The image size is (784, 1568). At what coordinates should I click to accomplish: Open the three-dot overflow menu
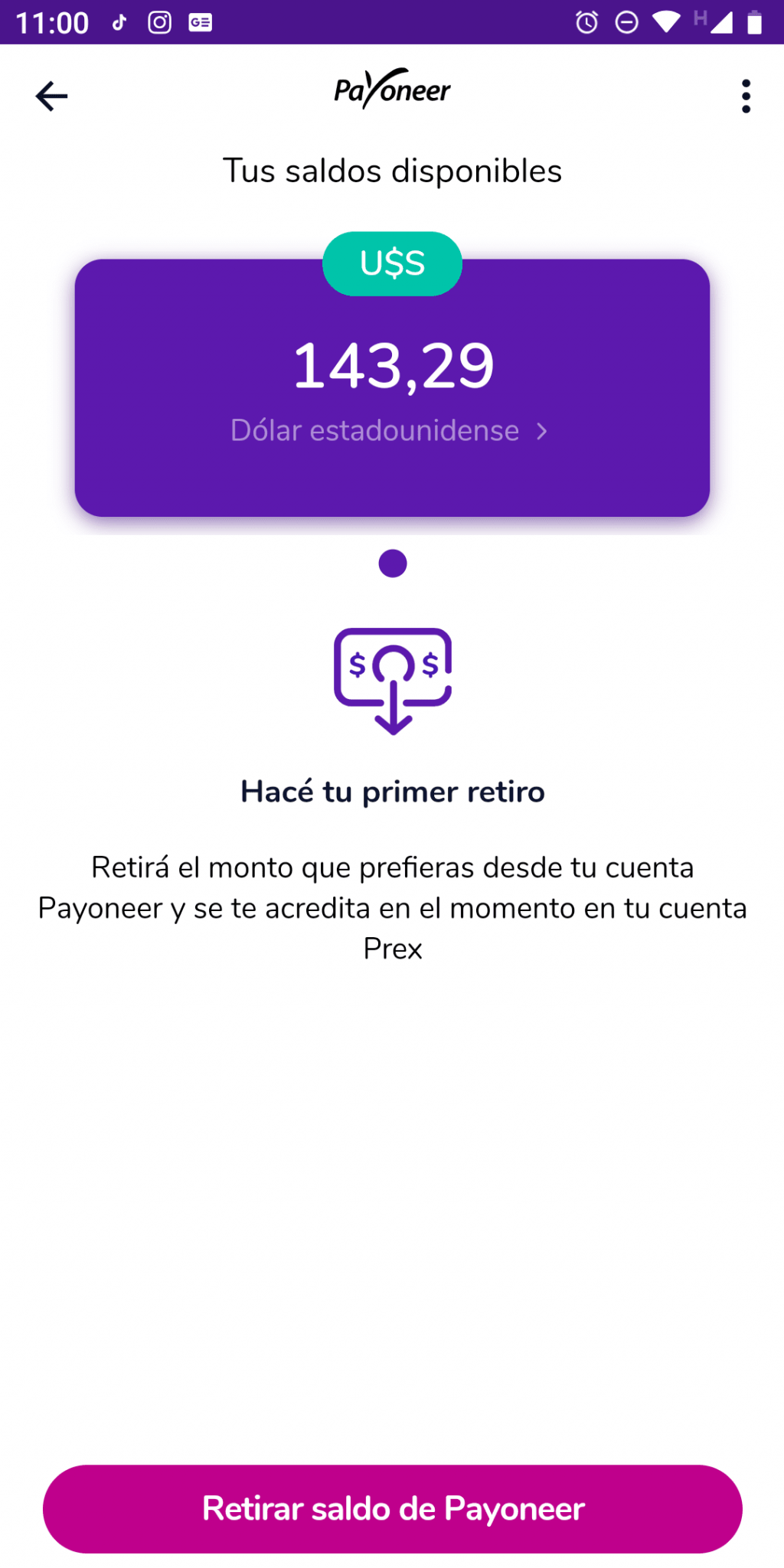(x=746, y=95)
